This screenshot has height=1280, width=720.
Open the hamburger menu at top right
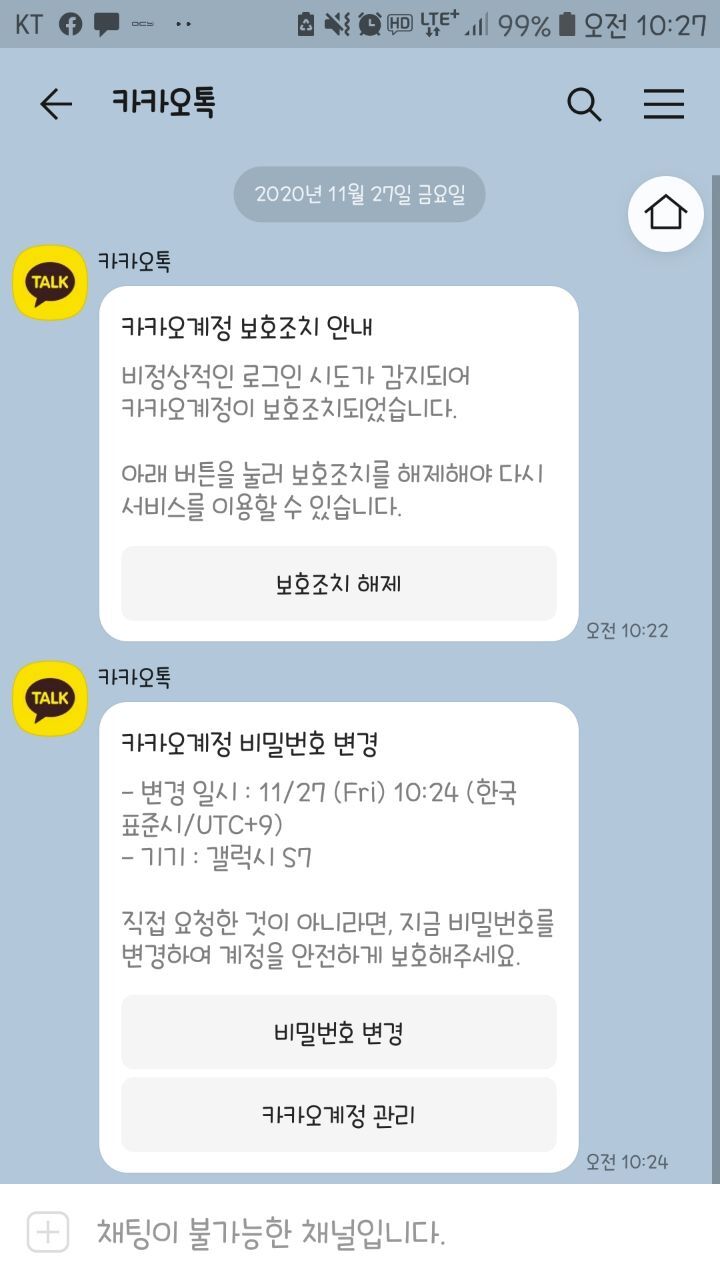(663, 104)
